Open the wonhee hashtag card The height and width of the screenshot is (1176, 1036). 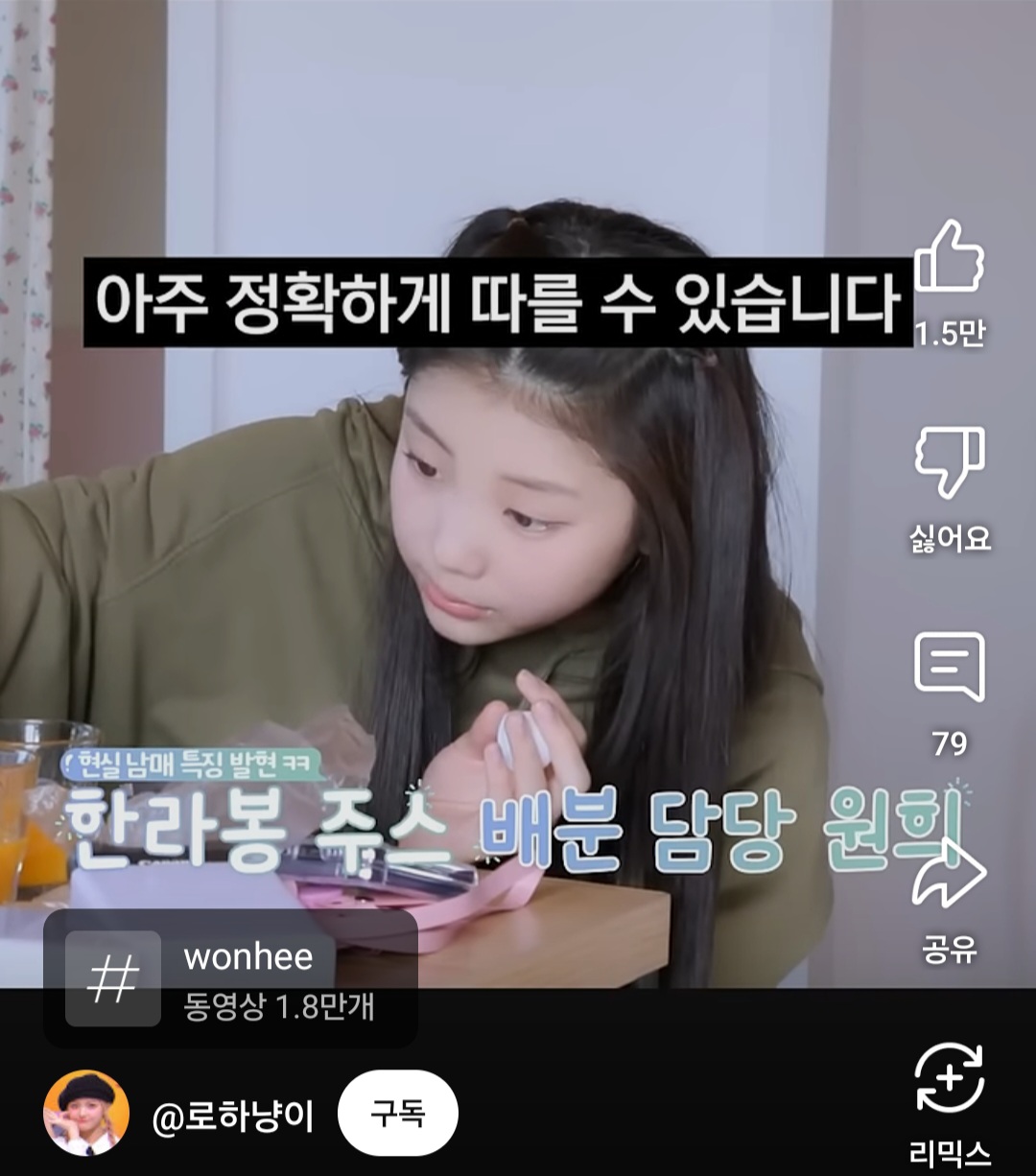(230, 977)
